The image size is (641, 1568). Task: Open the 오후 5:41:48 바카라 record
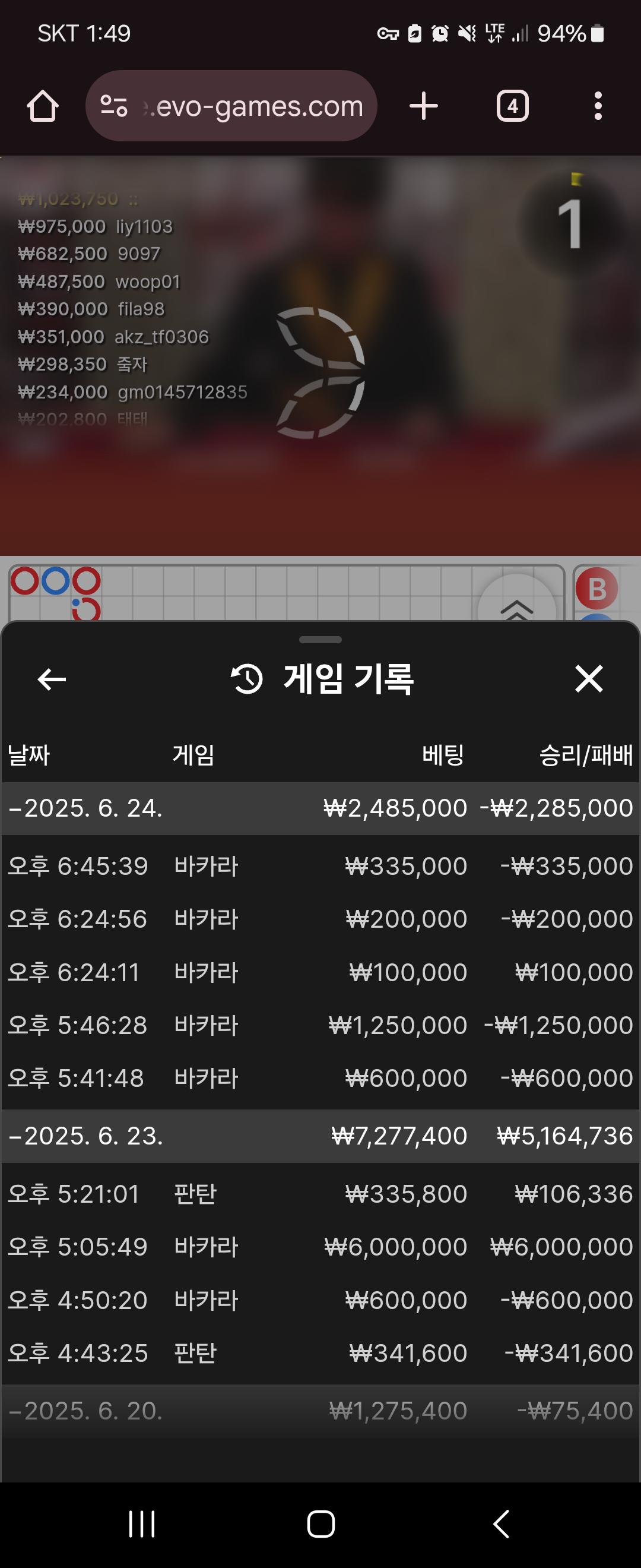click(320, 1078)
